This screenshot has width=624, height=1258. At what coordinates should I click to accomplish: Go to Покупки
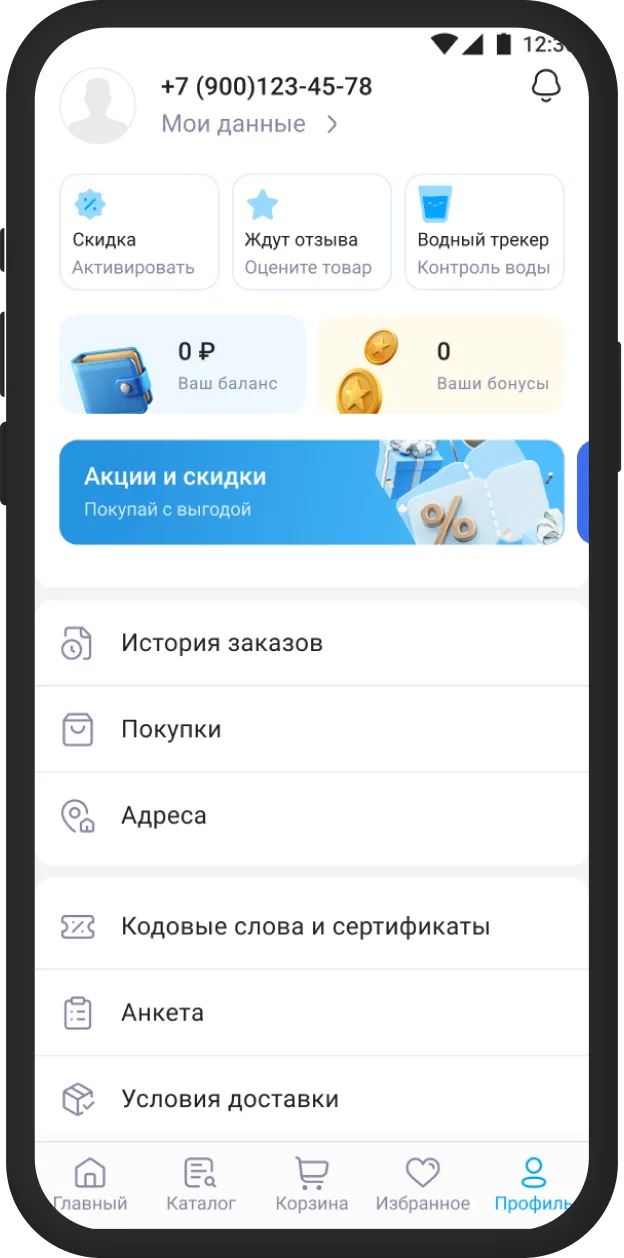click(x=311, y=729)
